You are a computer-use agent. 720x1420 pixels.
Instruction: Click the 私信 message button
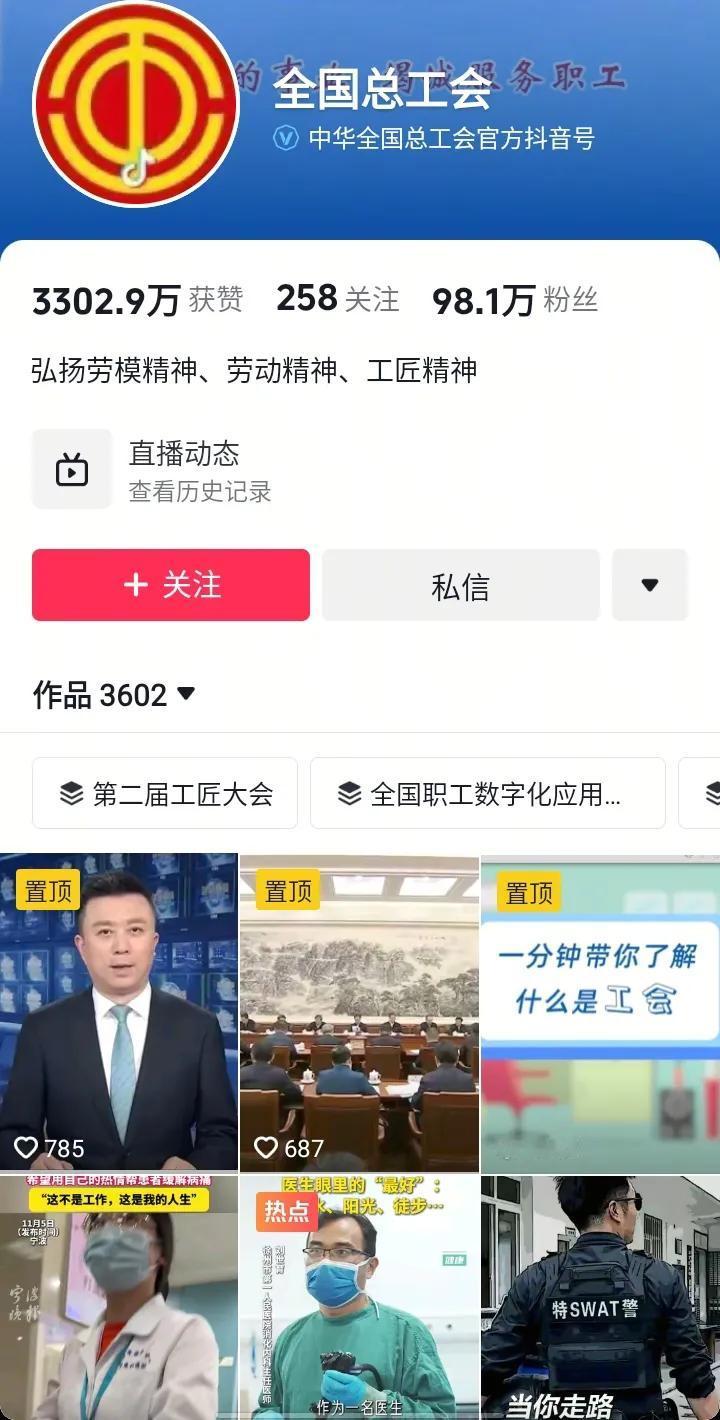[x=460, y=585]
